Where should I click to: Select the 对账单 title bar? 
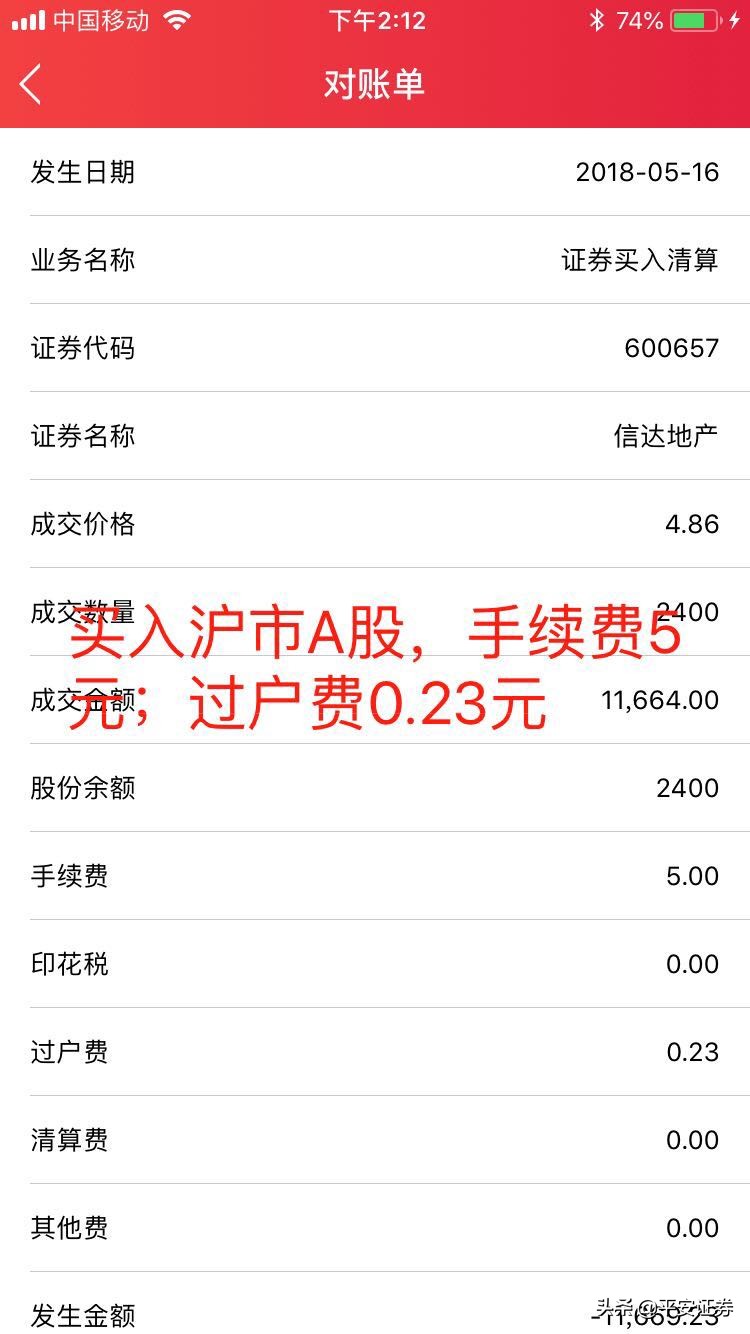(x=374, y=85)
